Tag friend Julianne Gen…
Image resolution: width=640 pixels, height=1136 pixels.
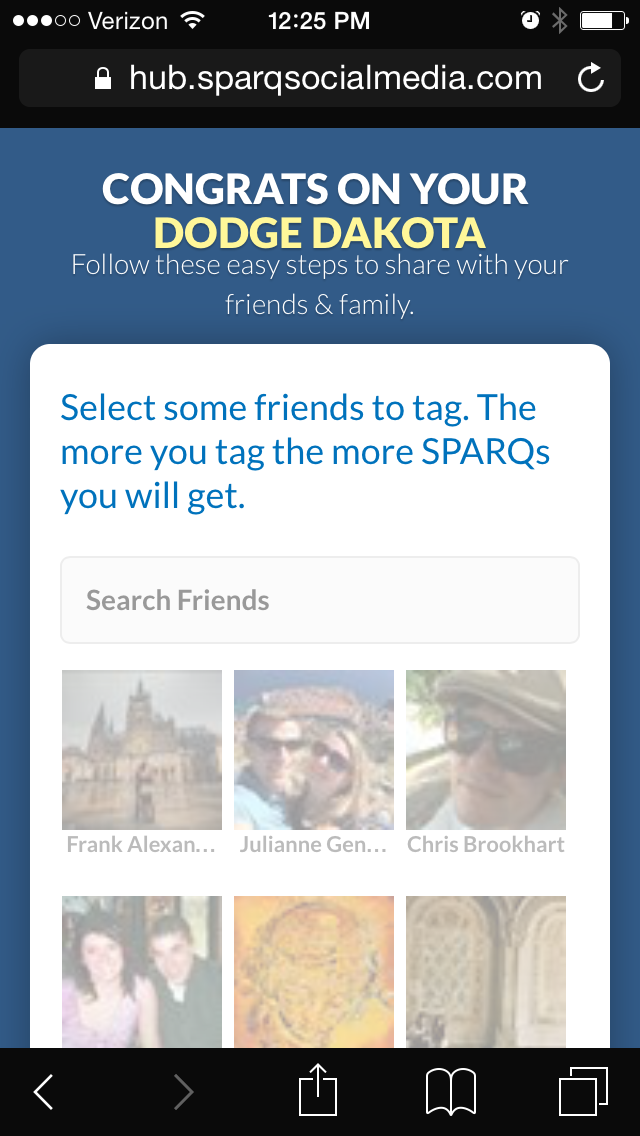[x=314, y=750]
